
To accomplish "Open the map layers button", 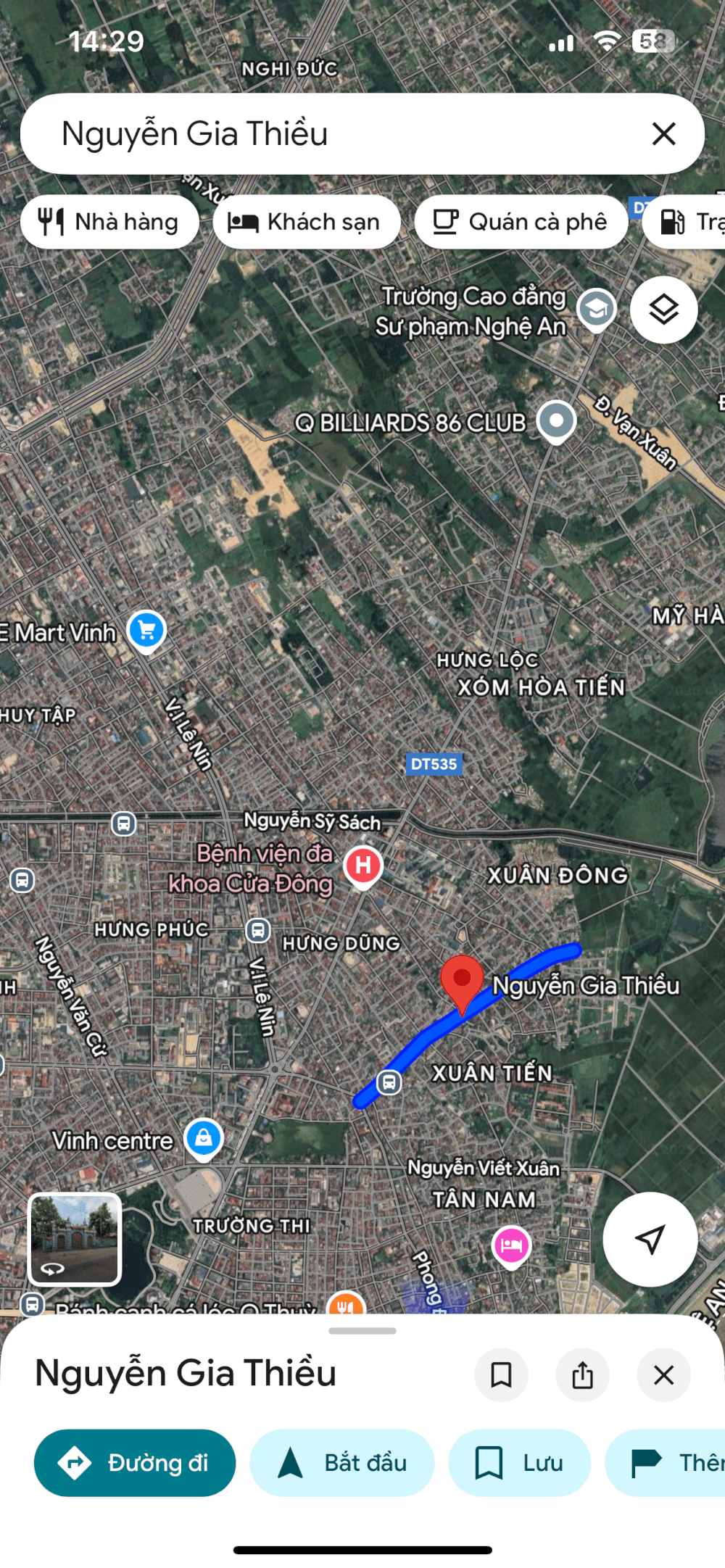I will (x=663, y=310).
